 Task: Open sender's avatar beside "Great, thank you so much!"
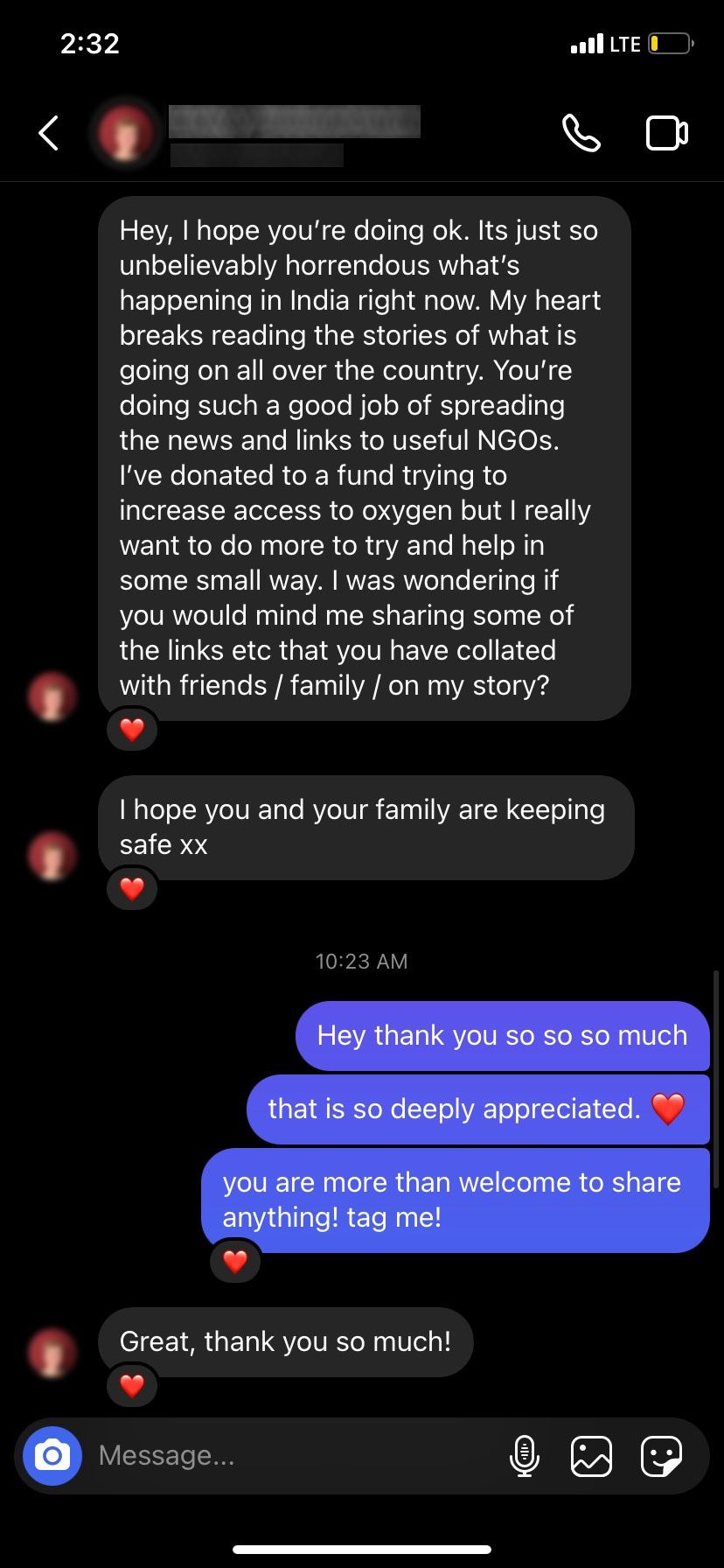[x=52, y=1351]
